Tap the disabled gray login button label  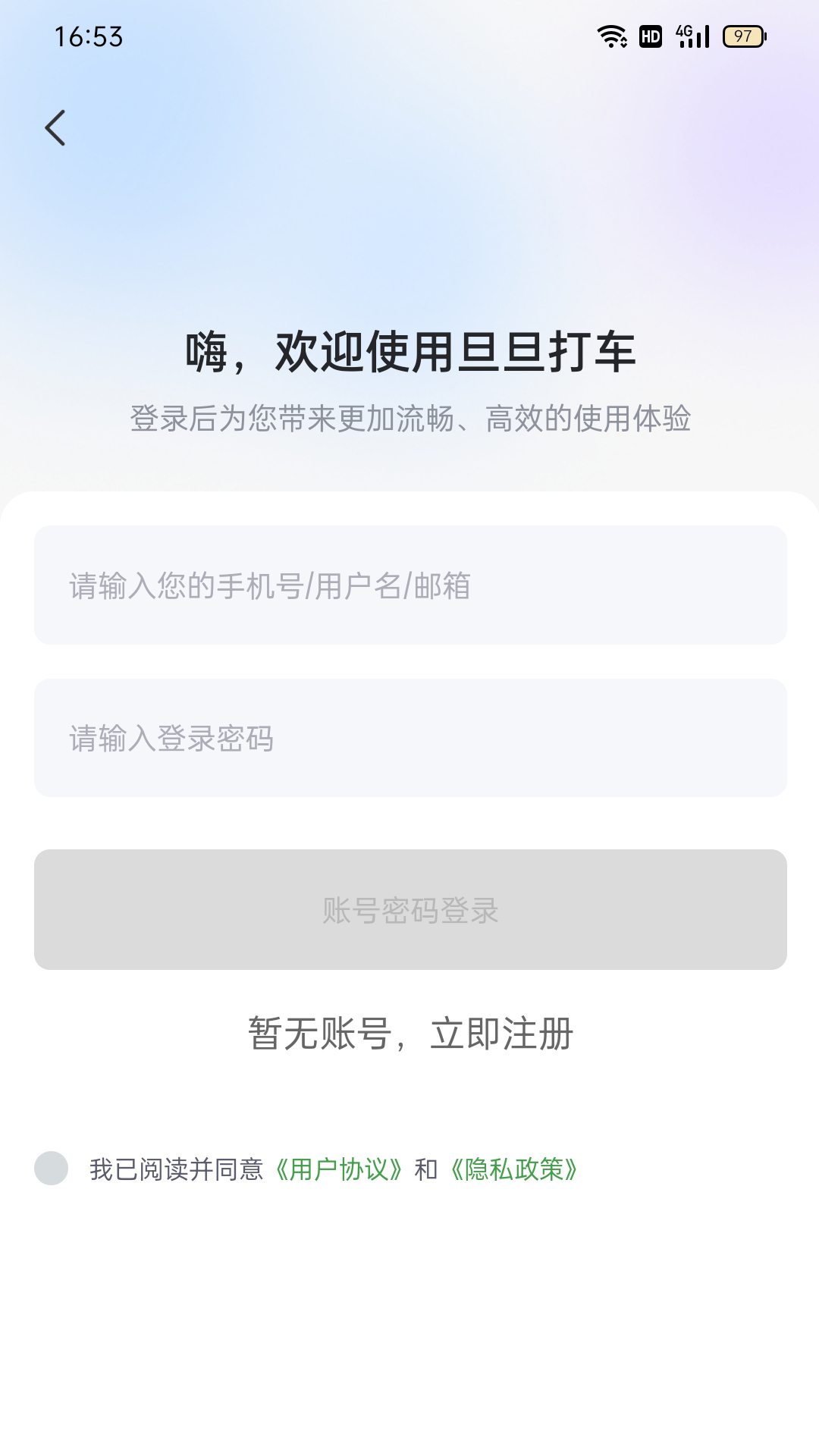tap(409, 912)
